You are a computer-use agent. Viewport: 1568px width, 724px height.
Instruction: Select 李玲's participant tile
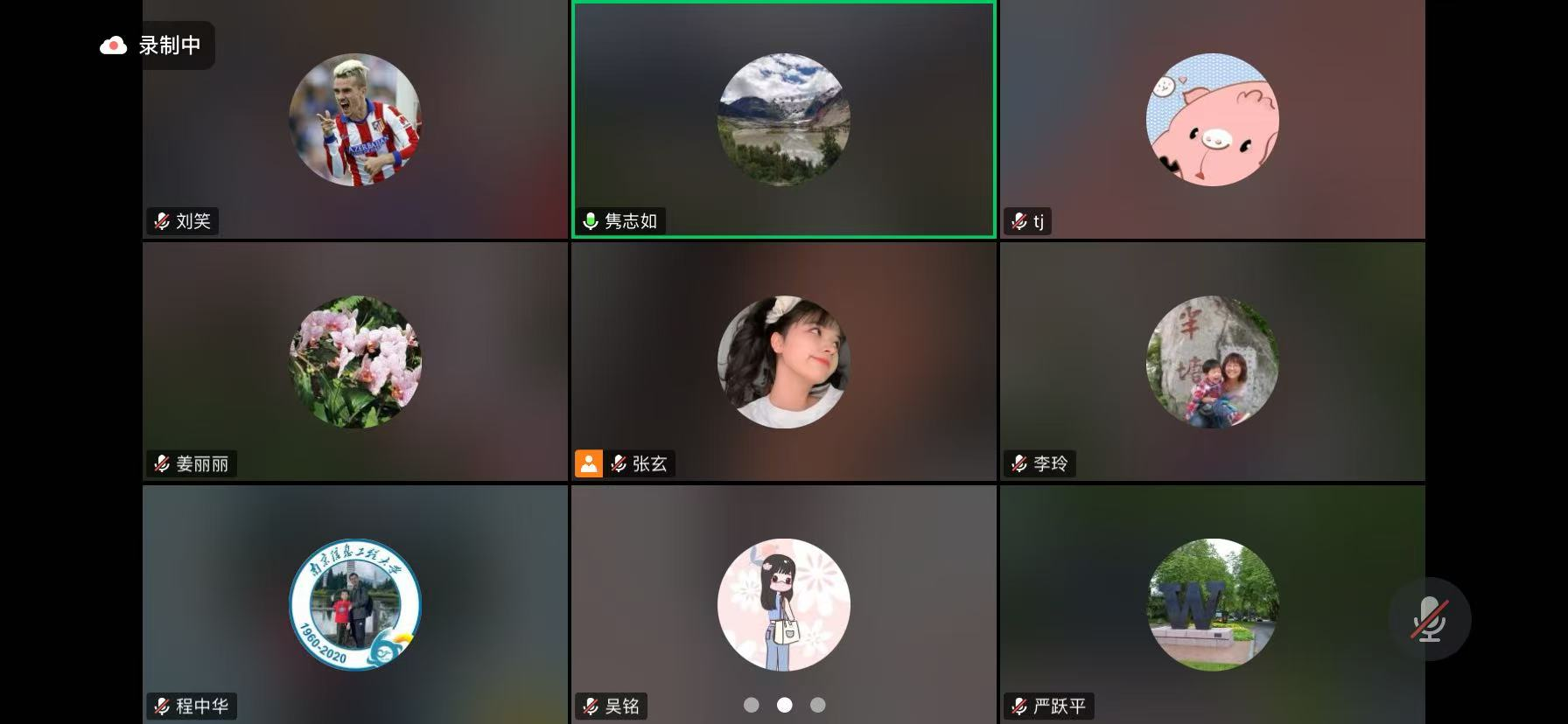click(x=1212, y=361)
